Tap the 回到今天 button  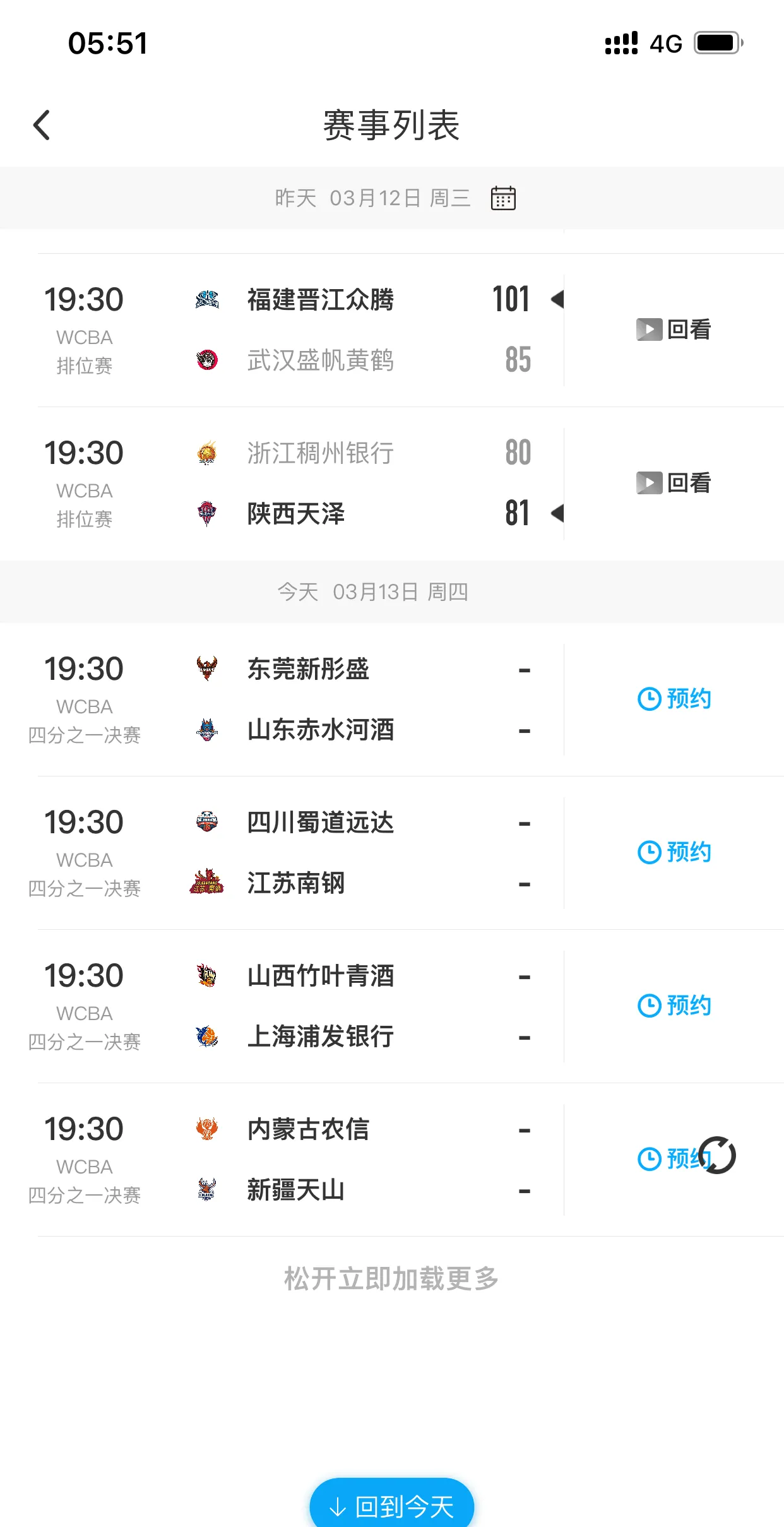[x=392, y=1506]
